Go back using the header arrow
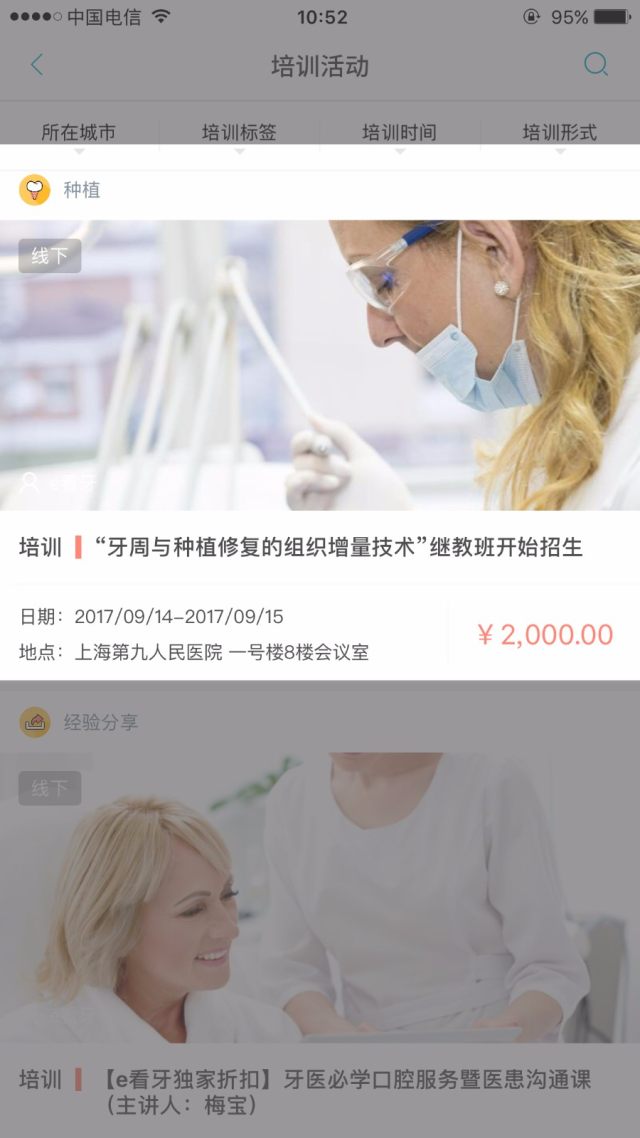640x1138 pixels. pos(37,66)
